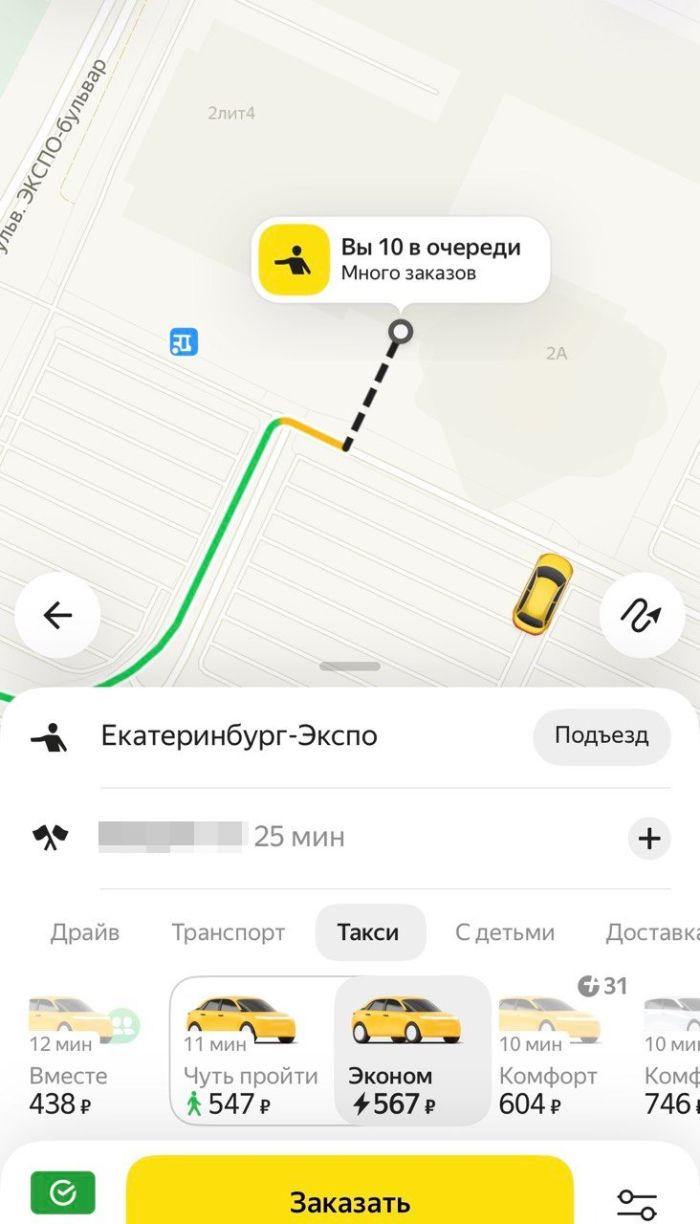Add a stop with the plus icon
700x1224 pixels.
click(x=649, y=838)
